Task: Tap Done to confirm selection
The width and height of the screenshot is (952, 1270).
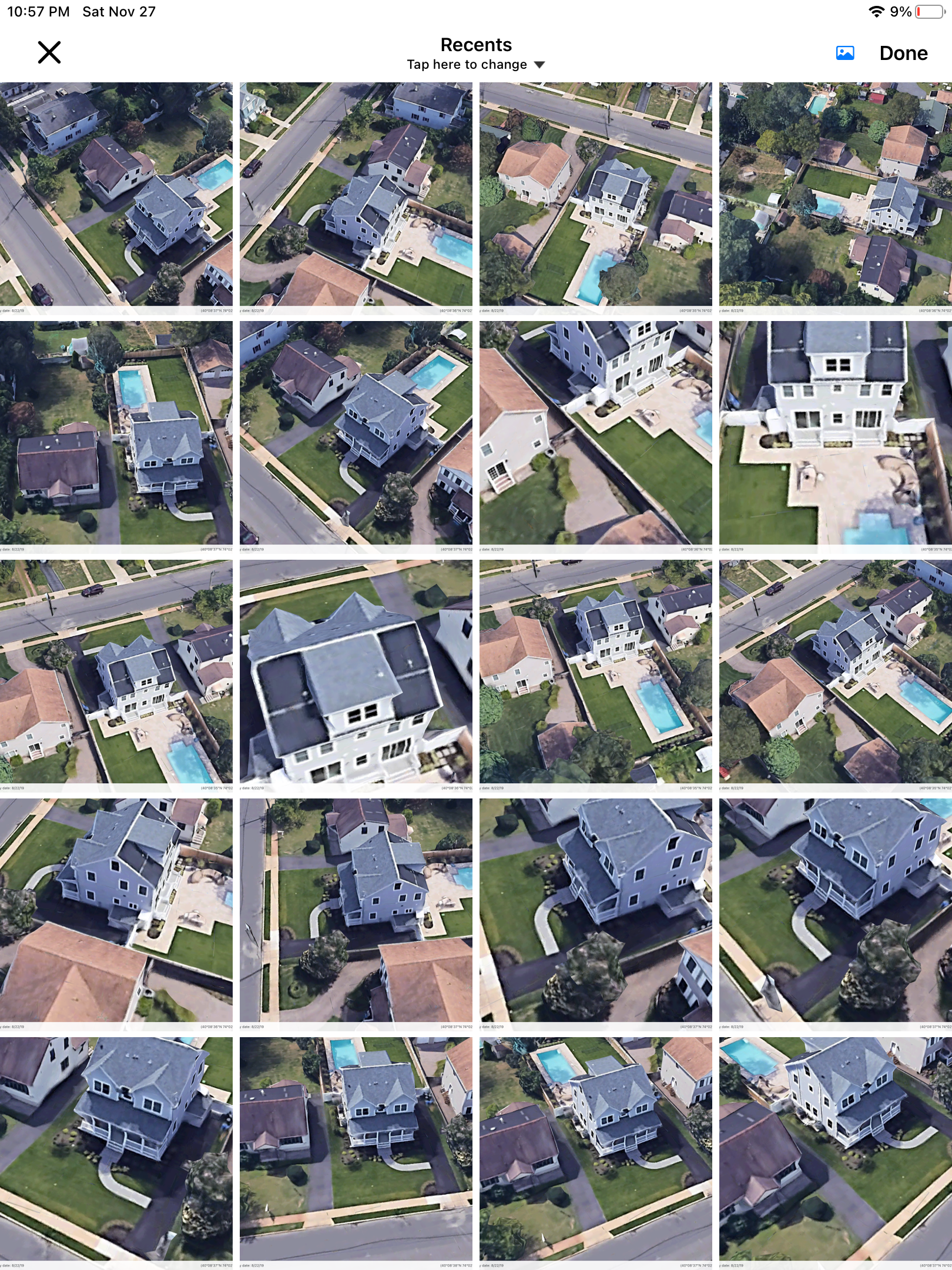Action: 903,54
